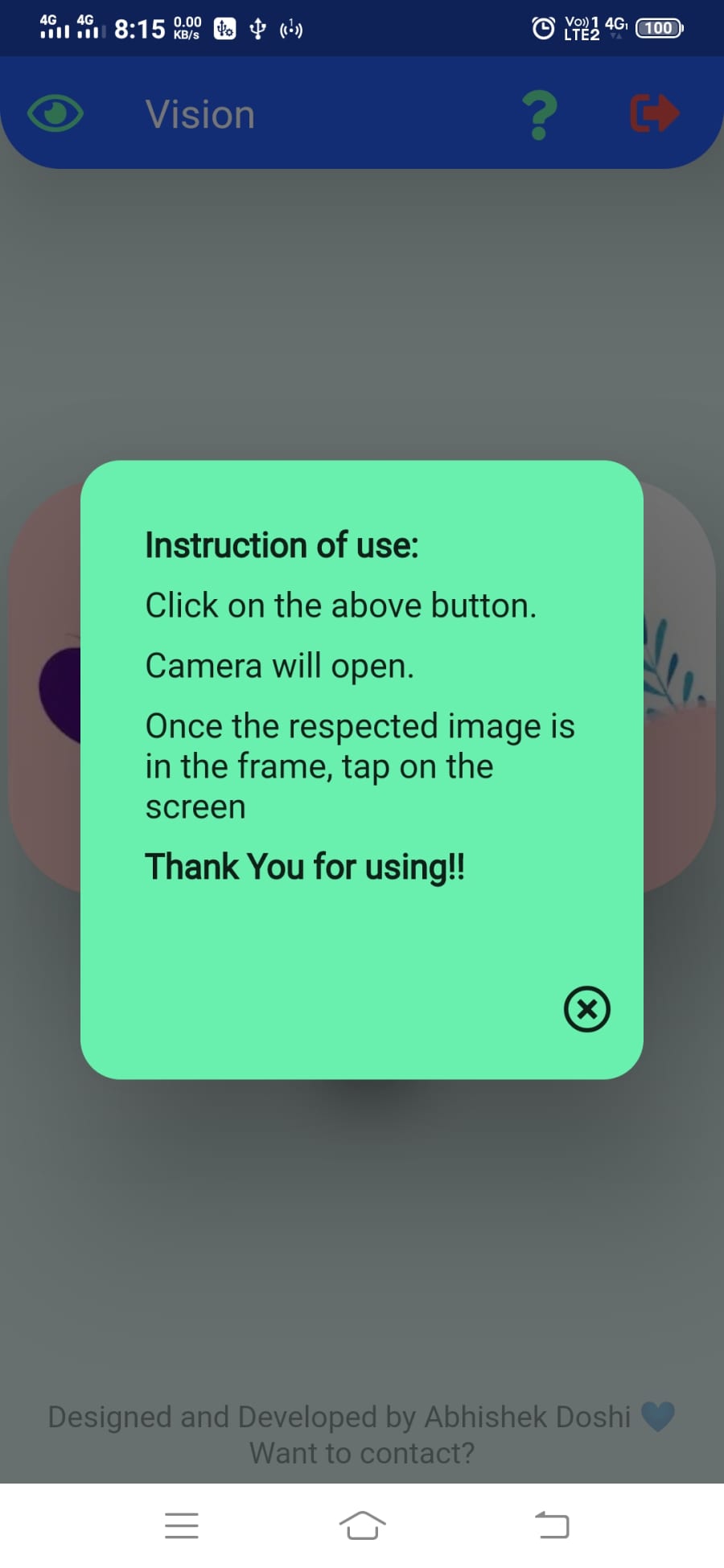This screenshot has width=724, height=1568.
Task: Close the instruction dialog
Action: pyautogui.click(x=587, y=1009)
